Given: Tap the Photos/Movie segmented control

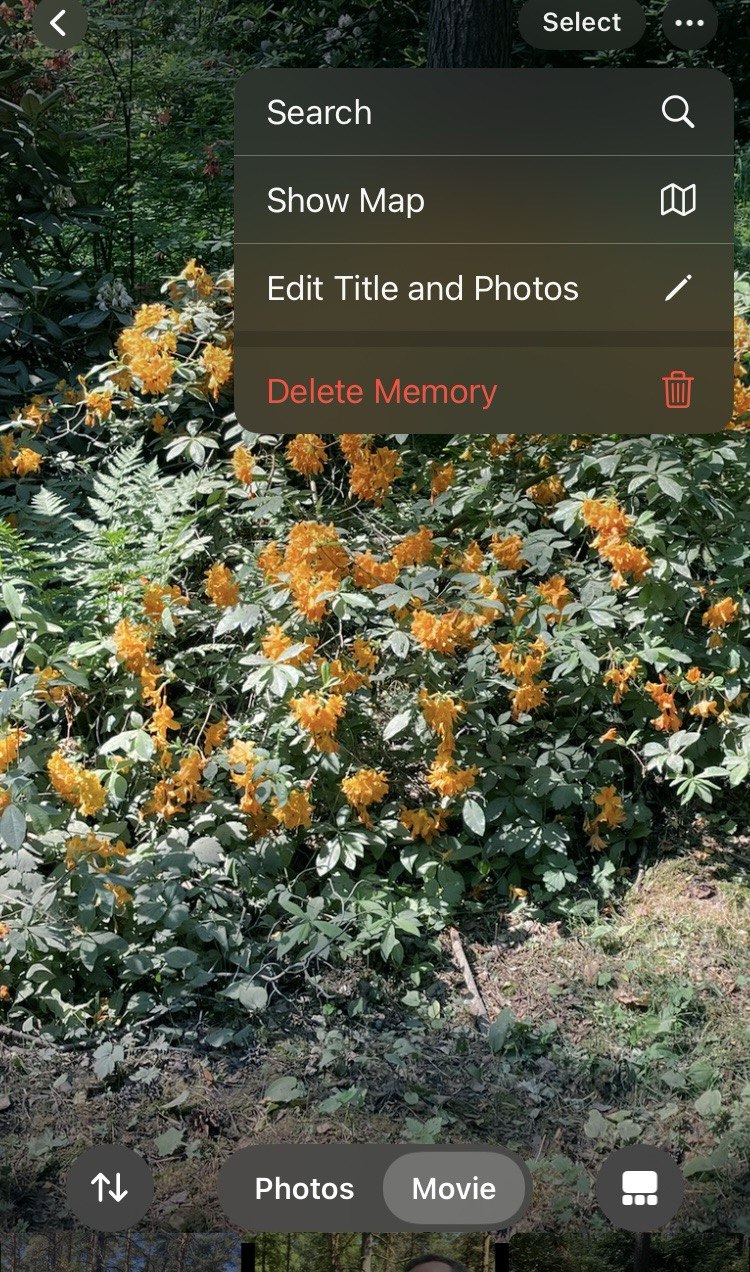Looking at the screenshot, I should pyautogui.click(x=375, y=1188).
